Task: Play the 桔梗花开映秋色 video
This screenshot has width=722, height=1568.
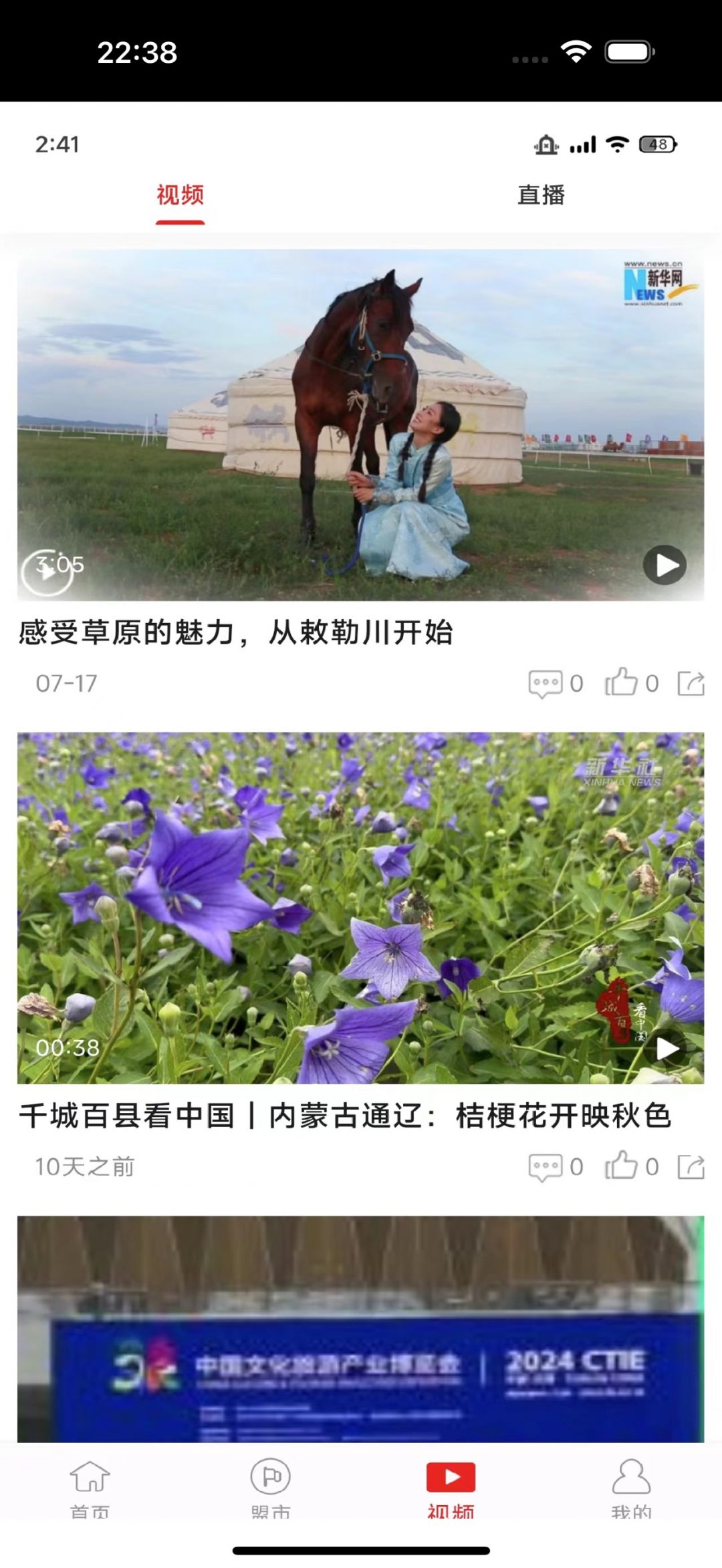Action: click(x=666, y=1048)
